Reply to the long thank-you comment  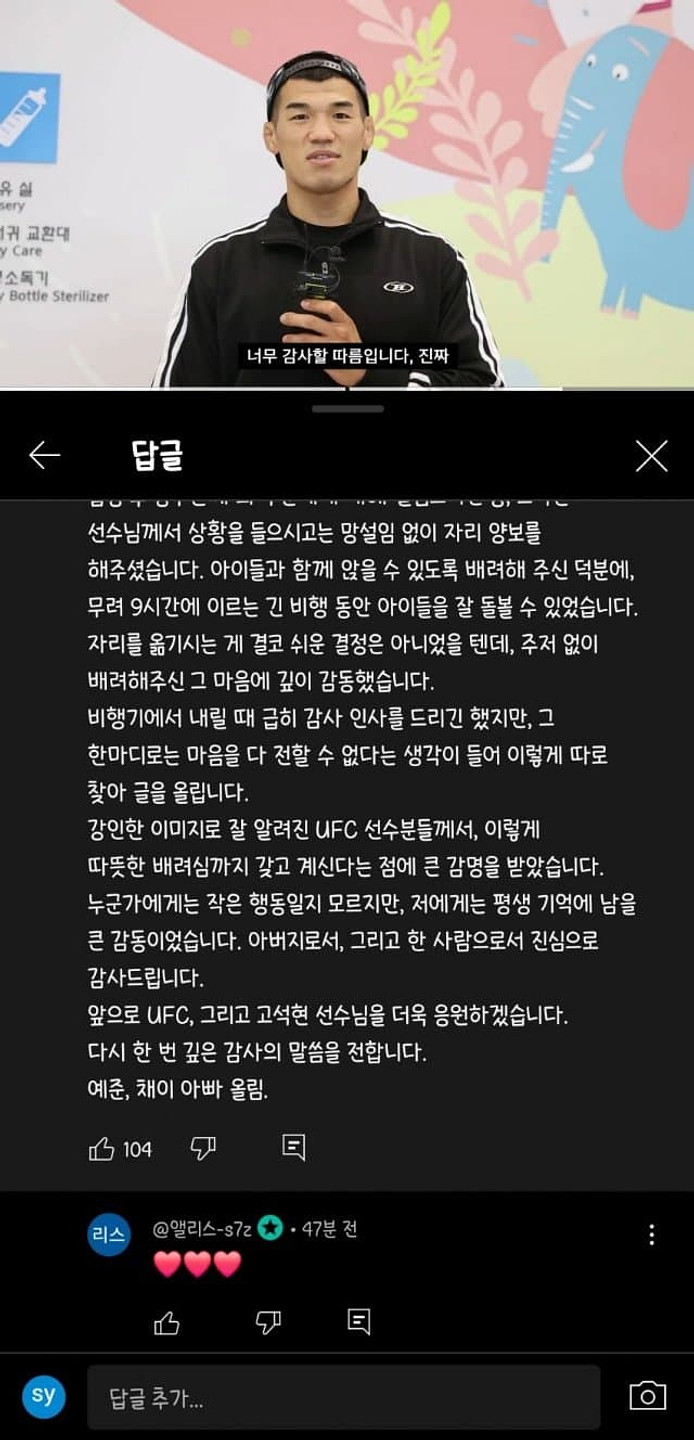click(x=293, y=1147)
